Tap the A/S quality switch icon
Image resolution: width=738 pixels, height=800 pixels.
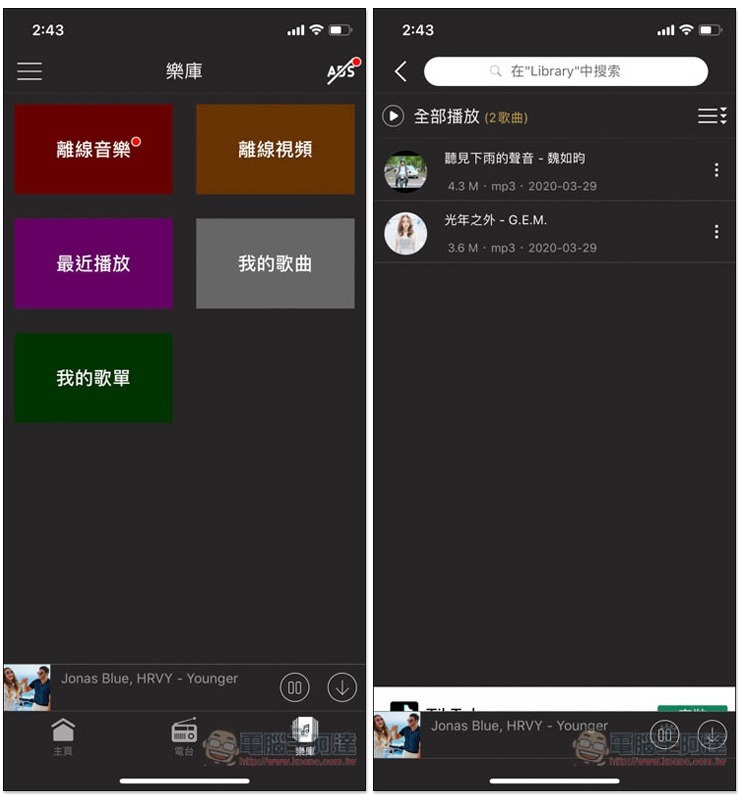(341, 71)
